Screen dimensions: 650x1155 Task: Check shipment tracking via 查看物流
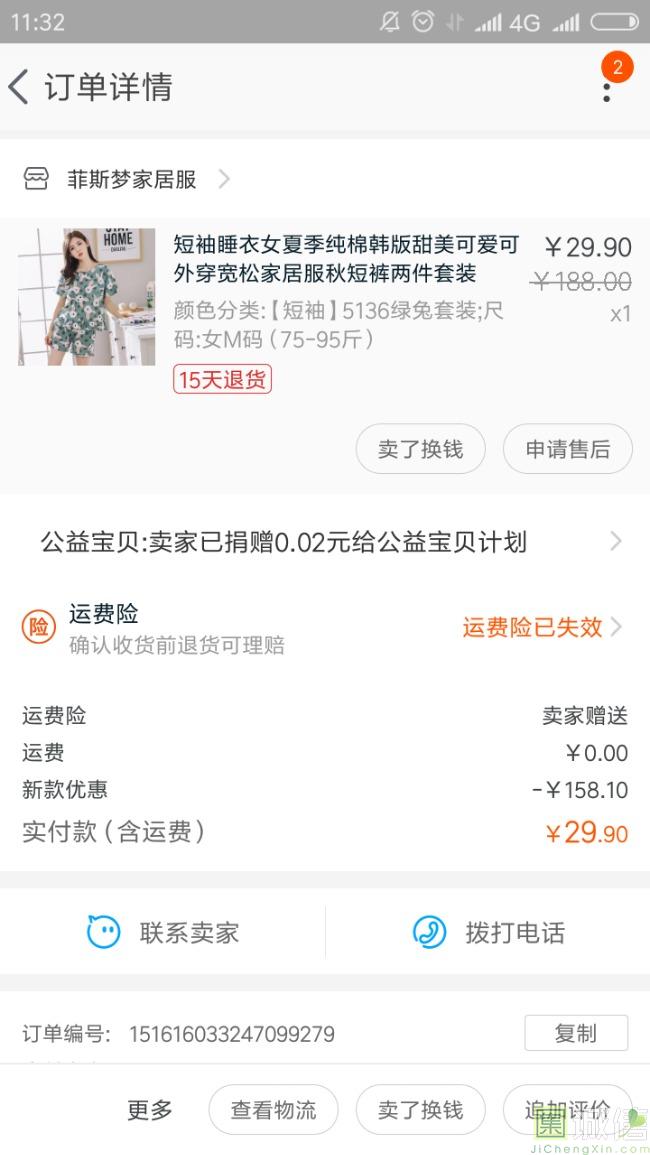pos(273,1110)
